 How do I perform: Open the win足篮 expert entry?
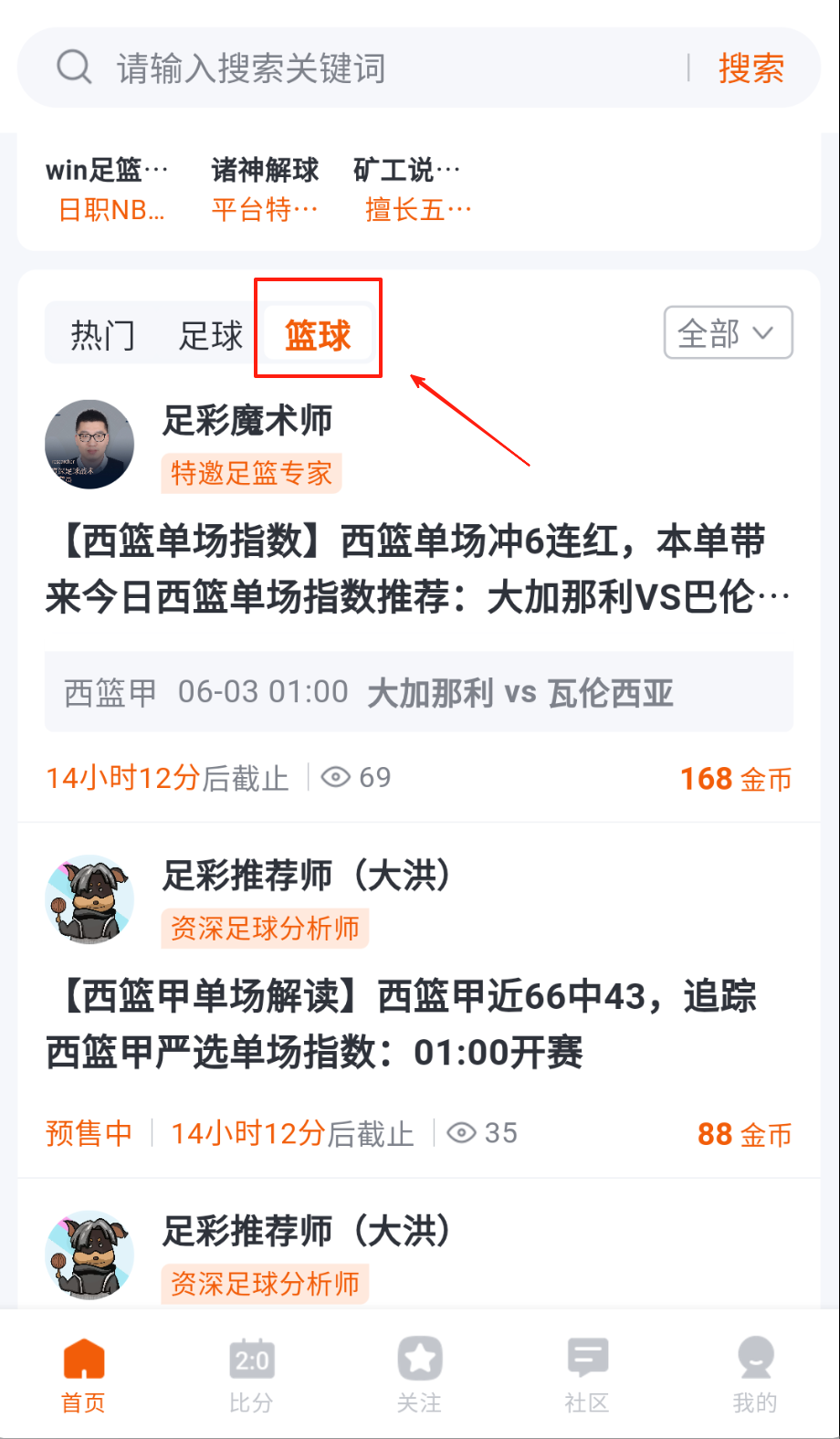(x=108, y=190)
